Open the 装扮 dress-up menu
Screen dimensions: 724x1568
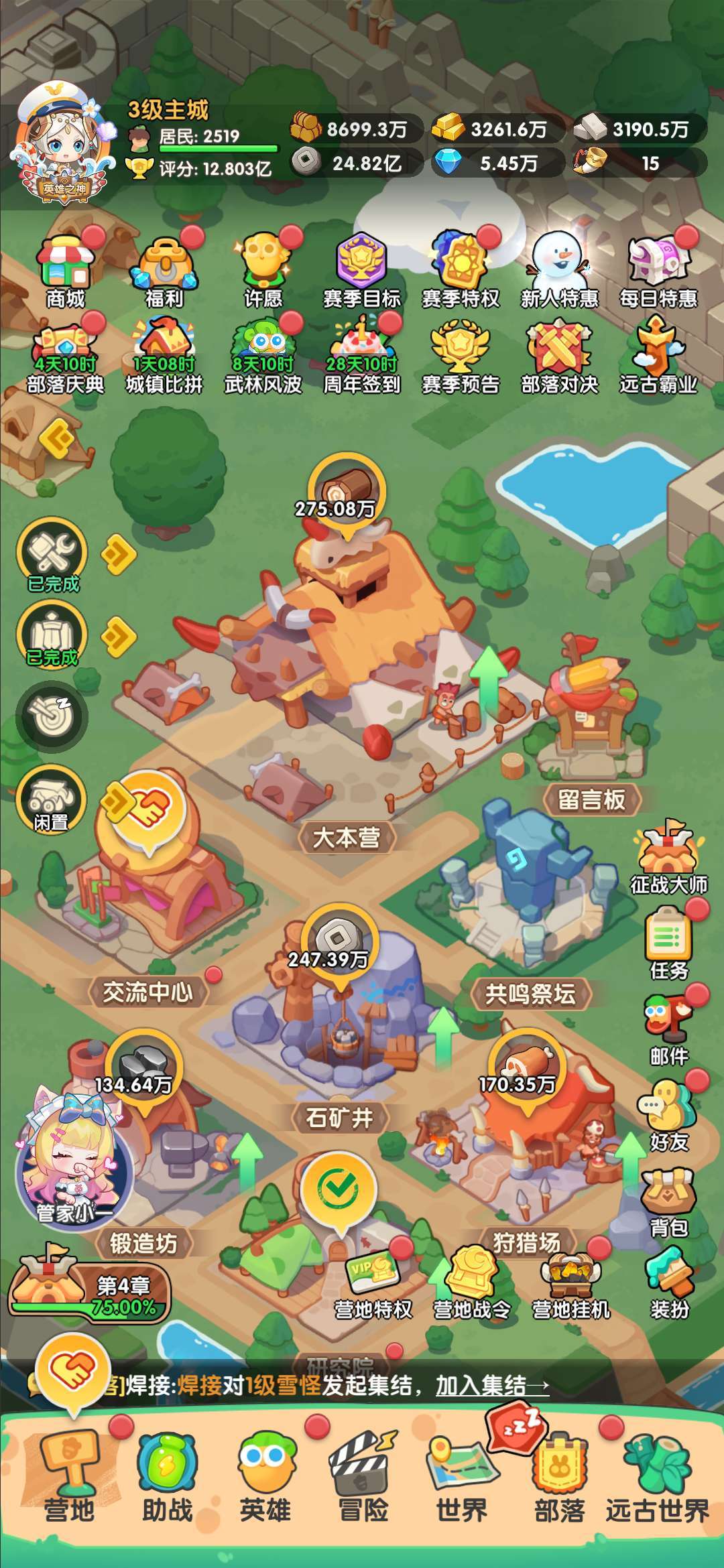(668, 1283)
